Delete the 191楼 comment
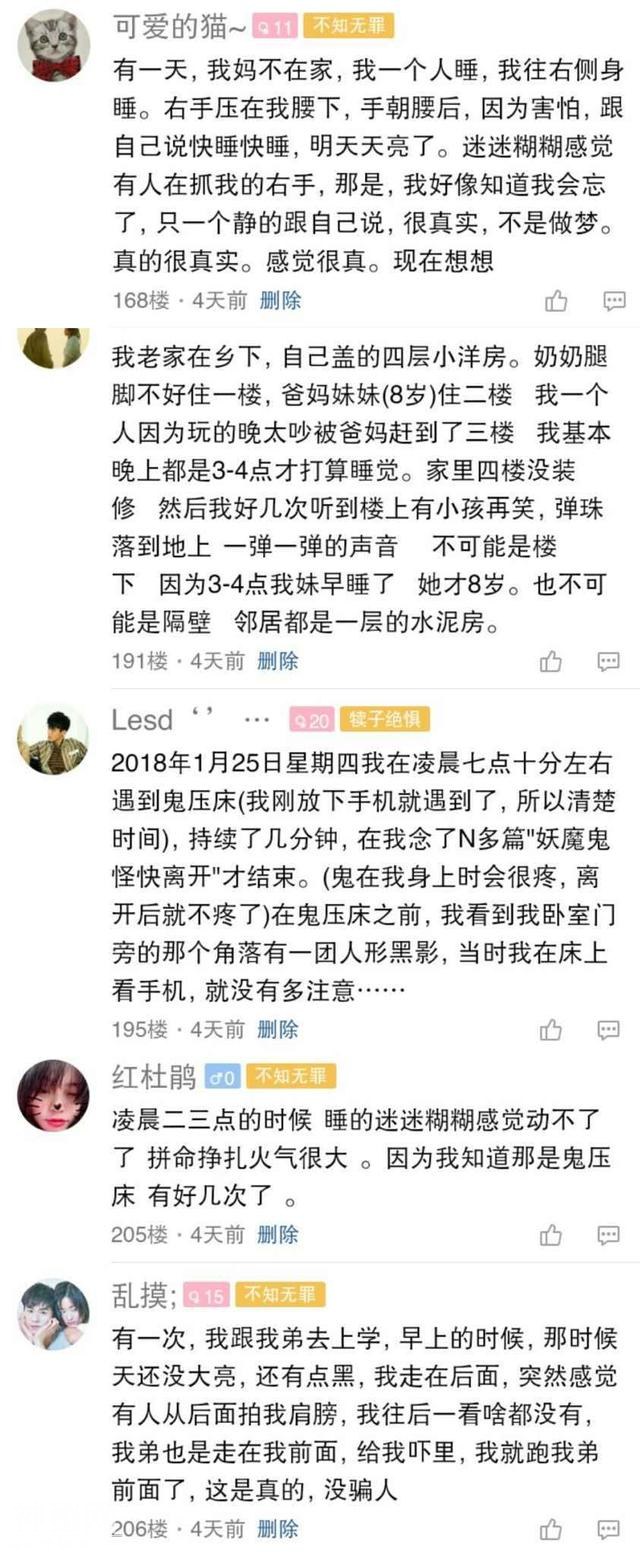640x1555 pixels. pos(277,660)
